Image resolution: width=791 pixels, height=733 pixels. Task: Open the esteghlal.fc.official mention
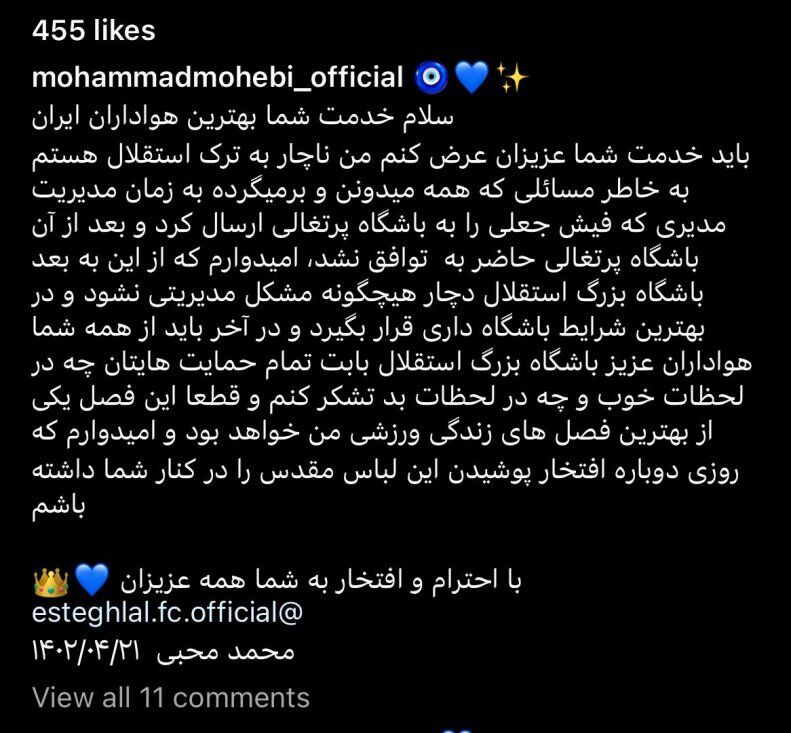(x=167, y=611)
